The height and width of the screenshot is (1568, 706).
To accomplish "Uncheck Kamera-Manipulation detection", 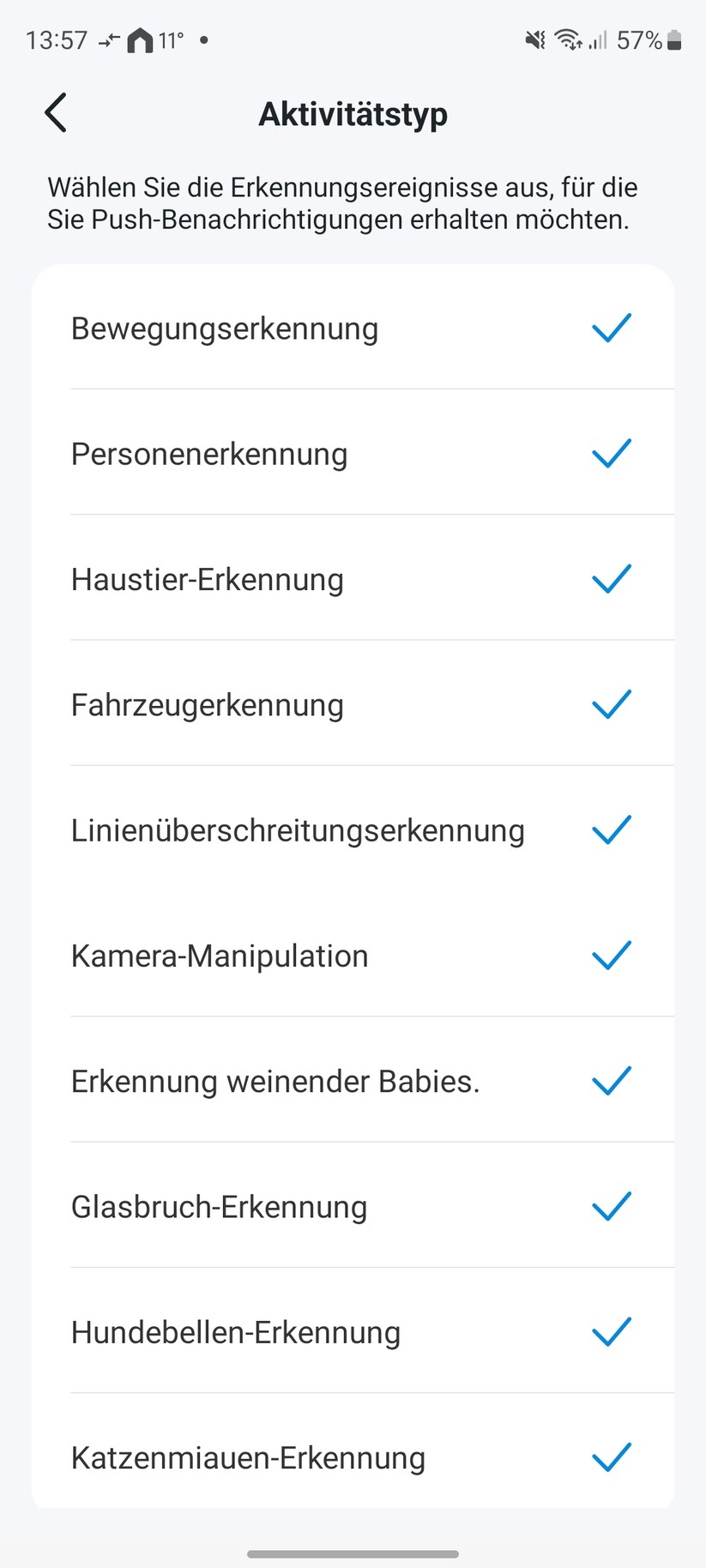I will pos(611,956).
